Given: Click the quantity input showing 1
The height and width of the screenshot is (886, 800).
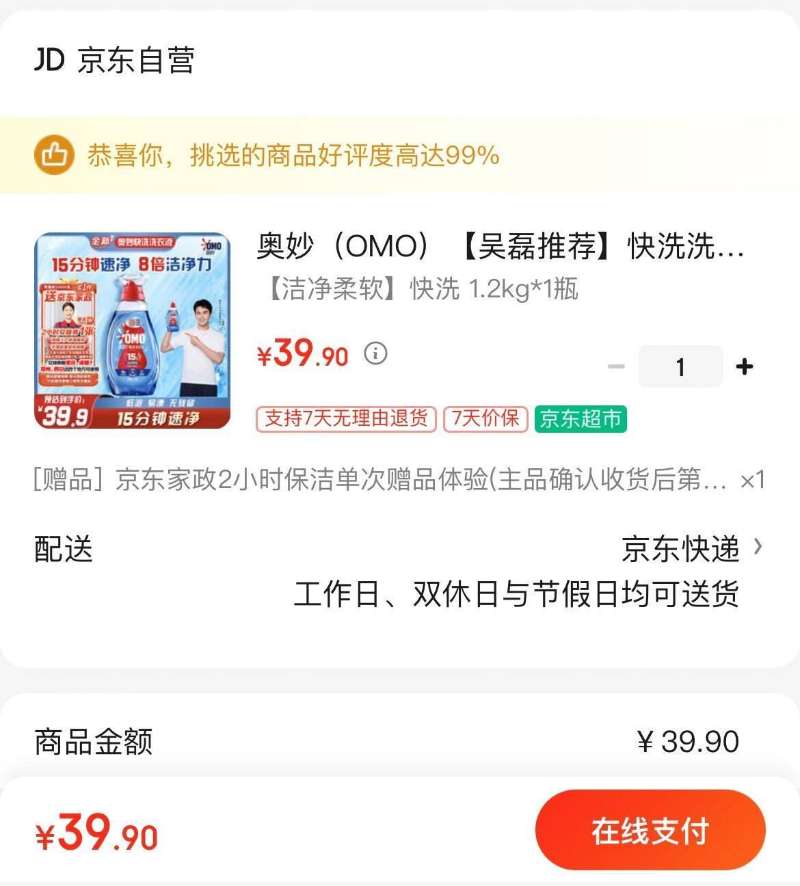Looking at the screenshot, I should [x=680, y=367].
